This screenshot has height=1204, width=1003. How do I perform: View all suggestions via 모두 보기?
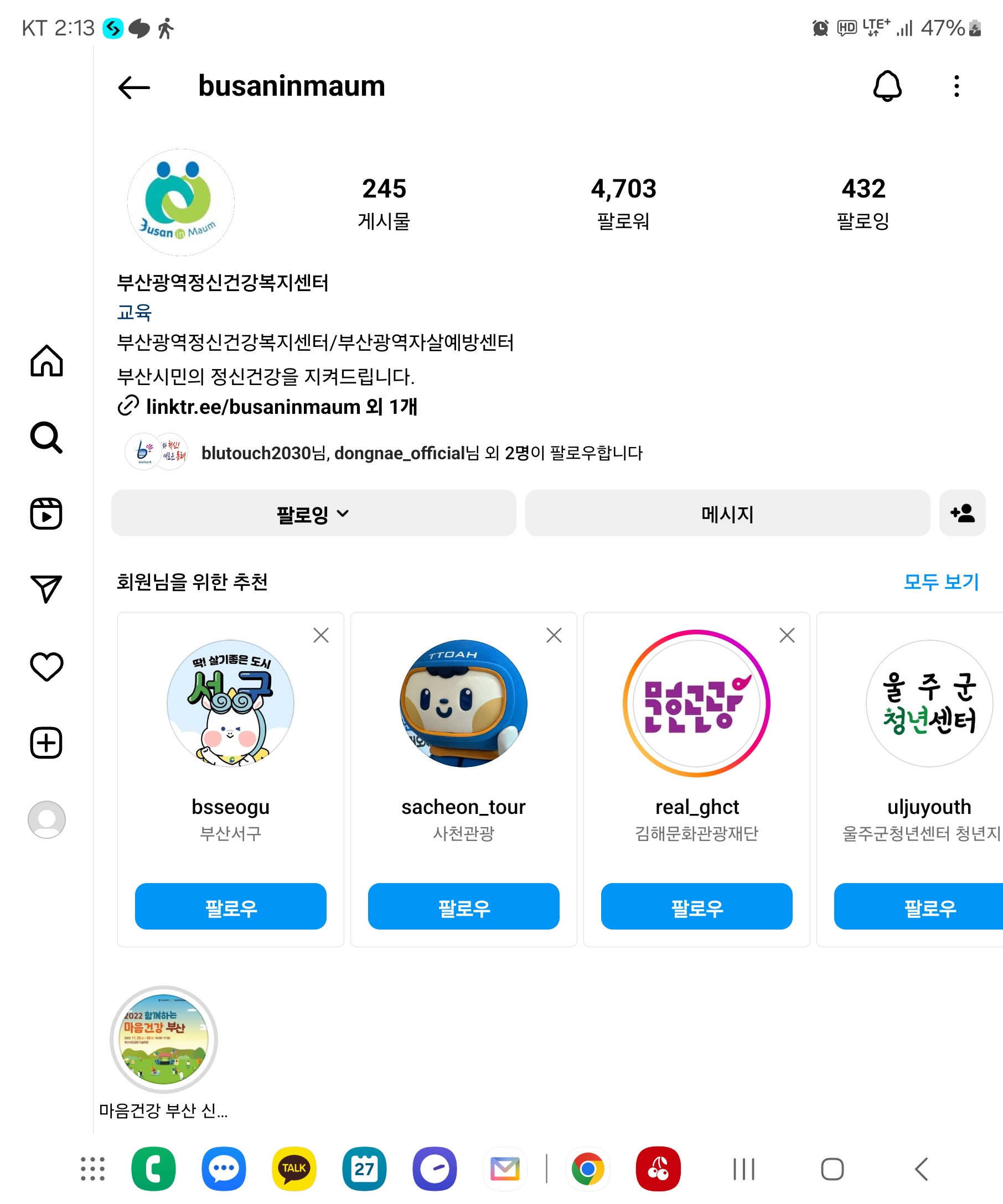tap(940, 582)
